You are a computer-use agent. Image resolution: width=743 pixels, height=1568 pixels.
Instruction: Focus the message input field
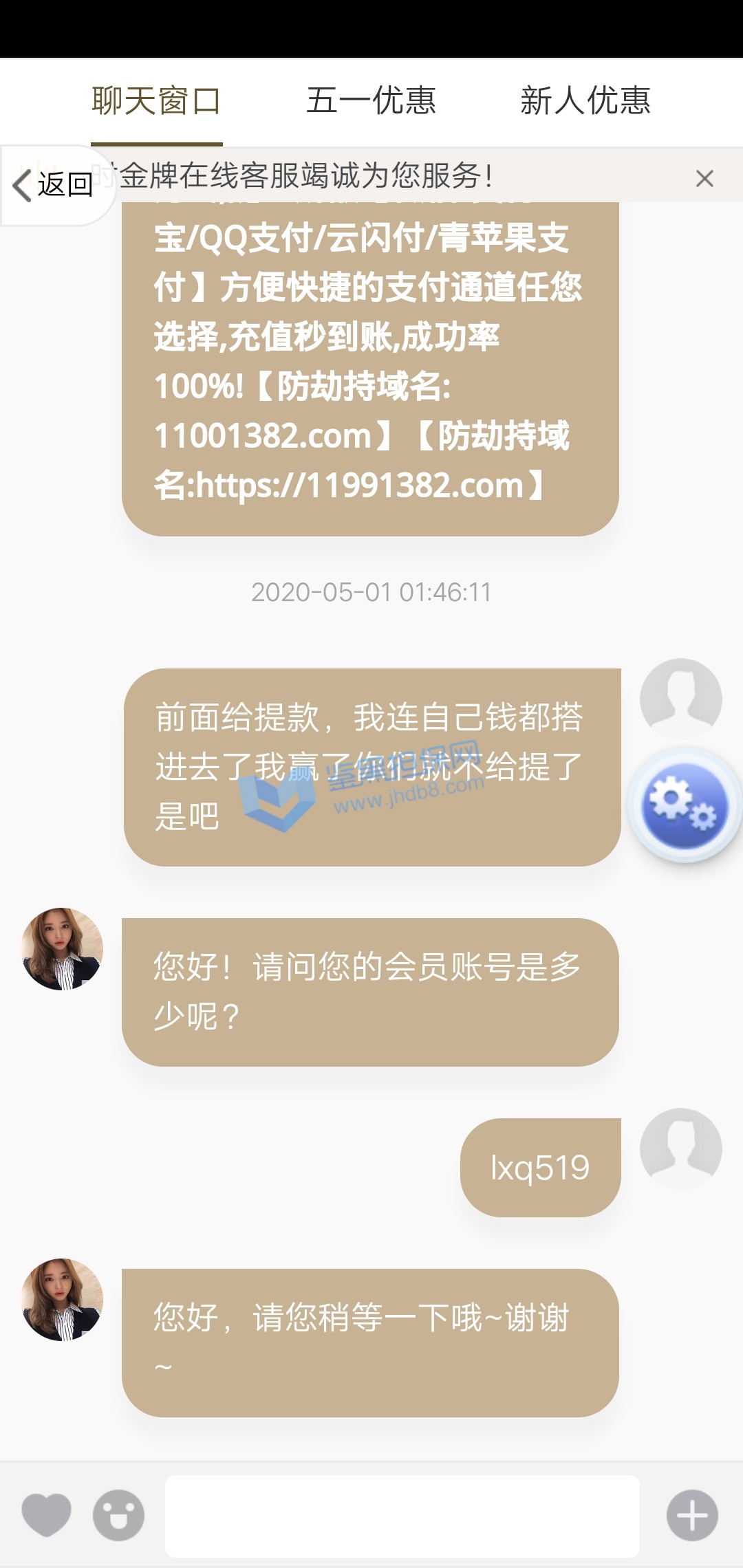tap(402, 1516)
